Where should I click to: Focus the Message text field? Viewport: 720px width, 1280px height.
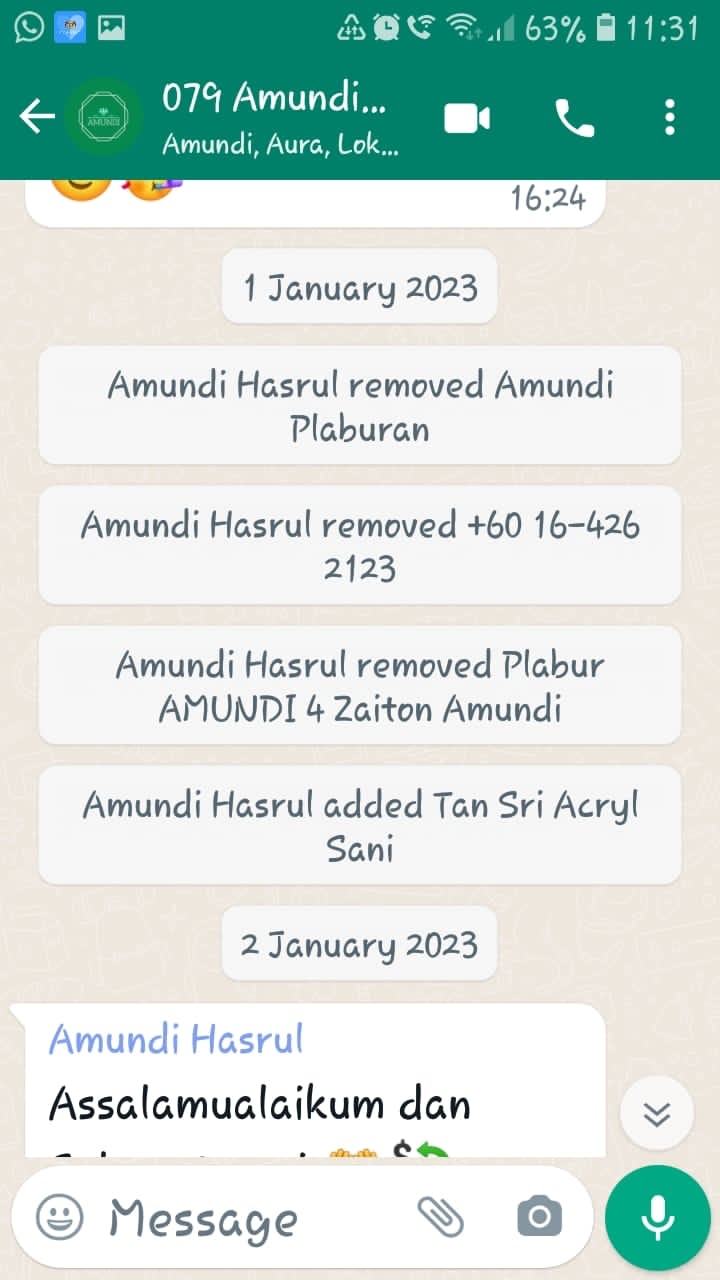pos(250,1218)
